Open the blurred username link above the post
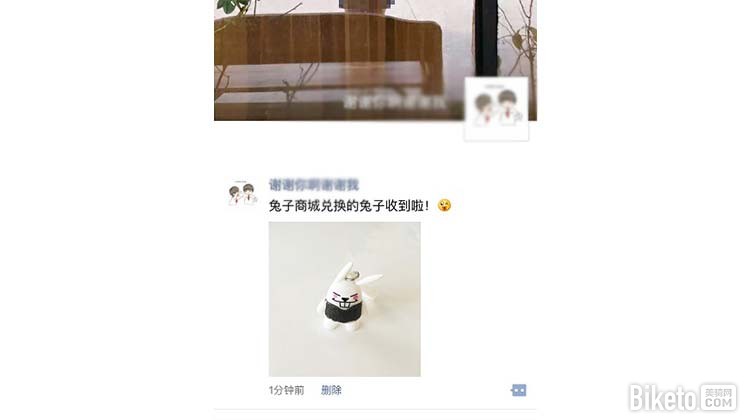Screen dimensions: 750x420 [314, 185]
